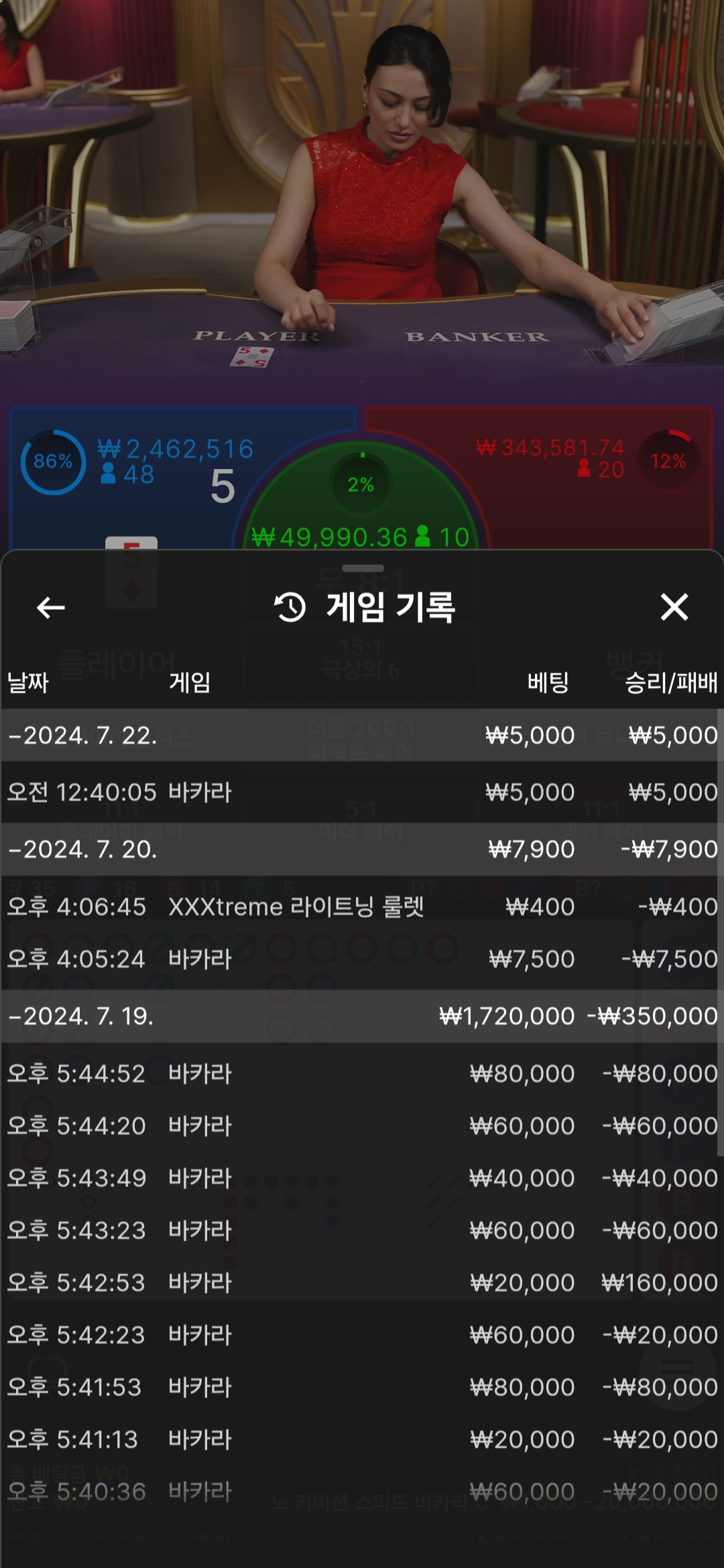Open the 오후 5:44:52 바카라 record
The height and width of the screenshot is (1568, 724).
tap(361, 1074)
